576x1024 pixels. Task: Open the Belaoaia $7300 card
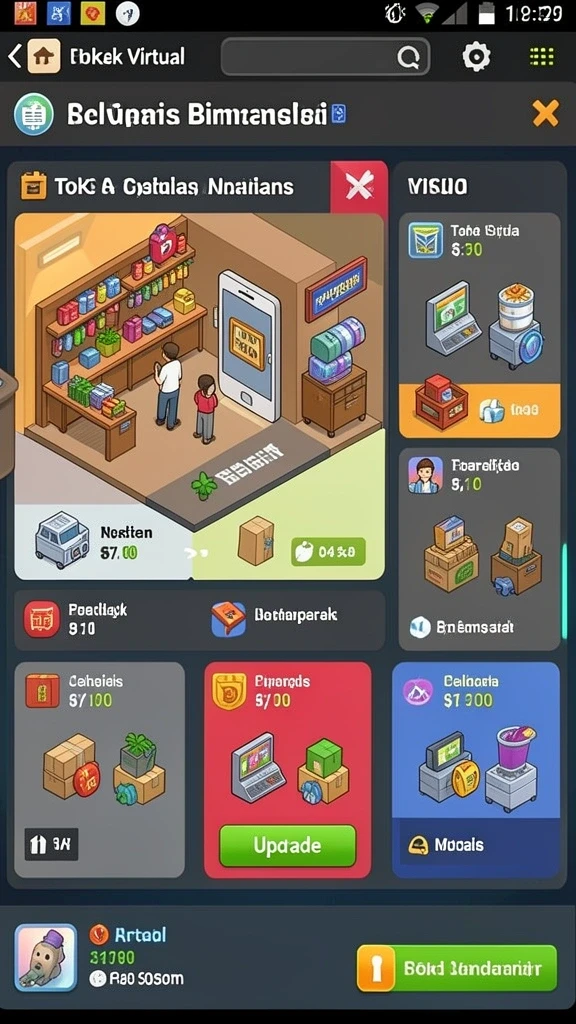[x=476, y=770]
